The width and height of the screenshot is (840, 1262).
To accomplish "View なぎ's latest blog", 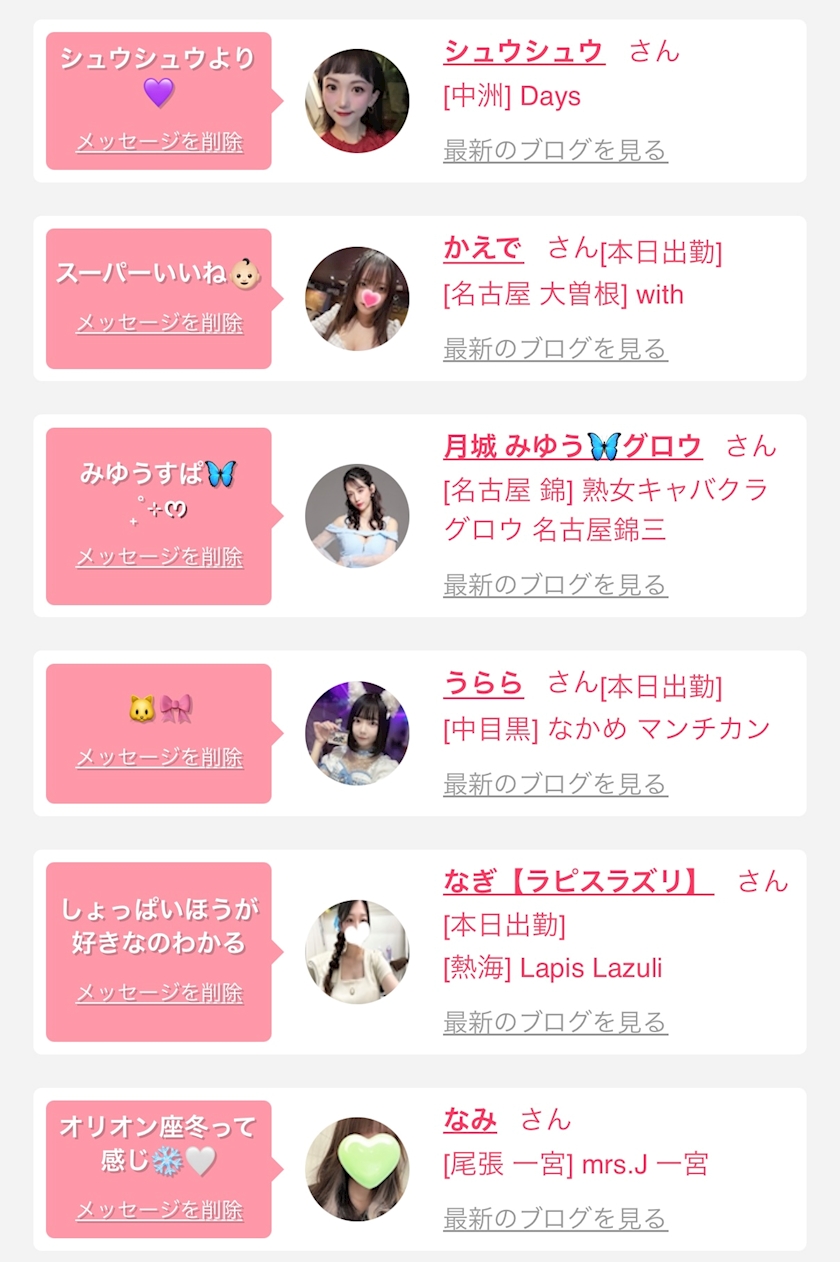I will [x=555, y=1022].
